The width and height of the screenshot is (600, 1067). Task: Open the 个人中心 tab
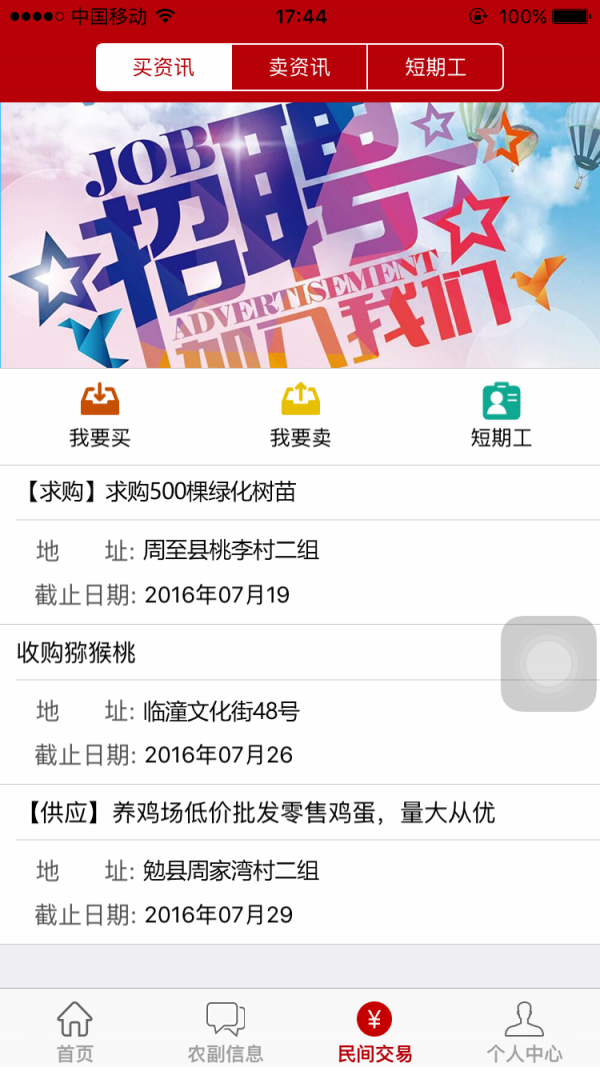pyautogui.click(x=524, y=1031)
